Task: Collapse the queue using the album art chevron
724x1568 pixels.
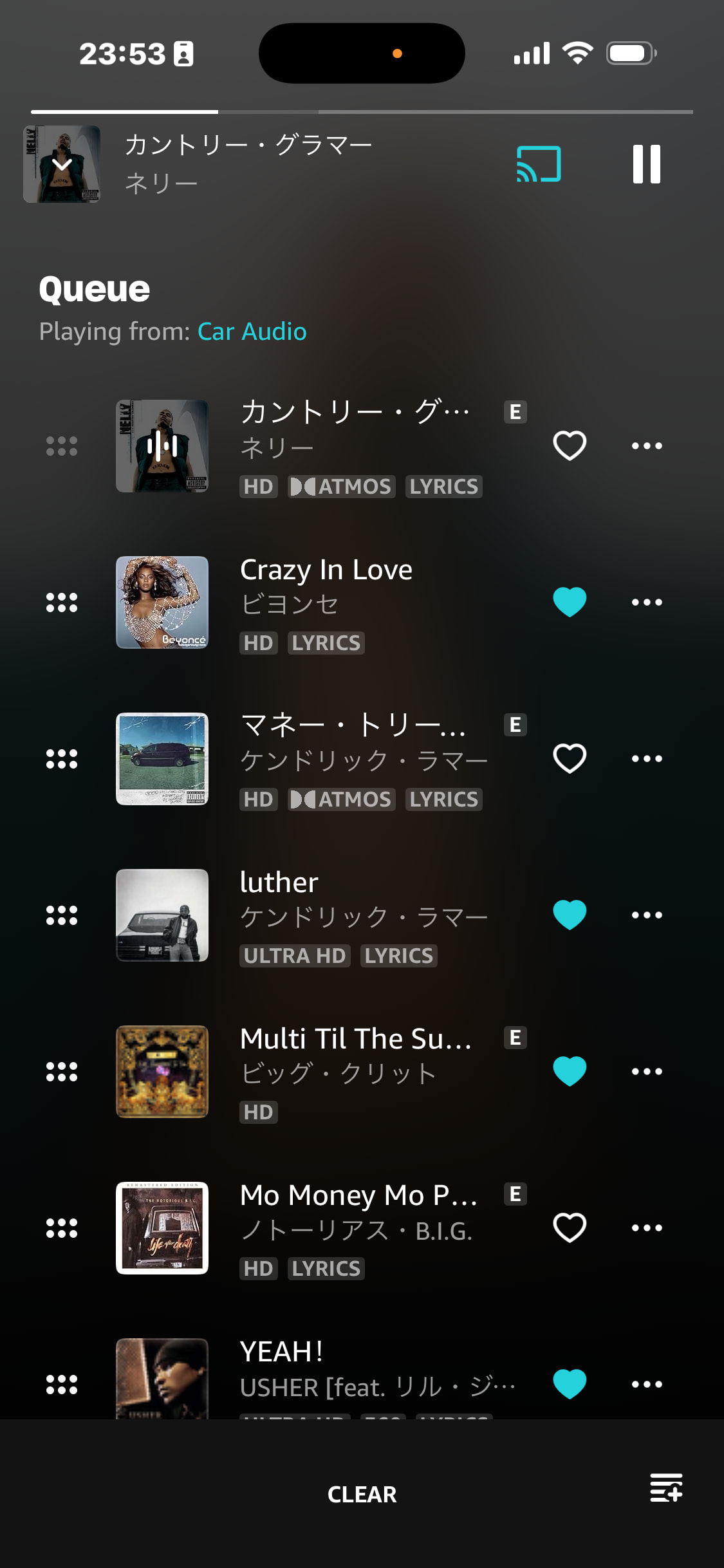Action: pyautogui.click(x=62, y=164)
